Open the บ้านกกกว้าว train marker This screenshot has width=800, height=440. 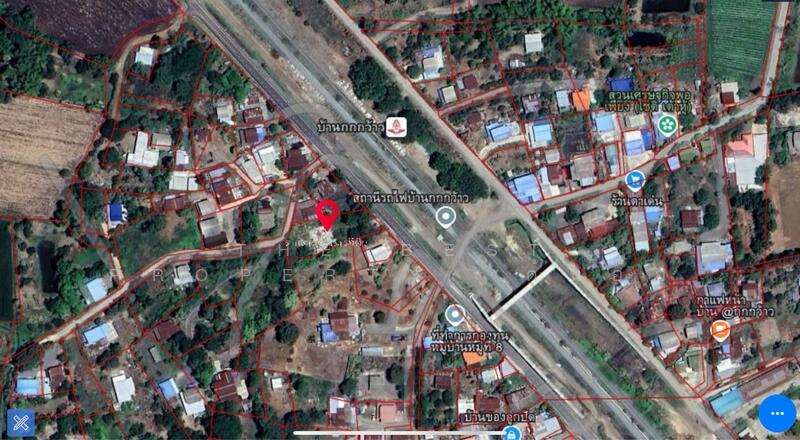tap(396, 128)
